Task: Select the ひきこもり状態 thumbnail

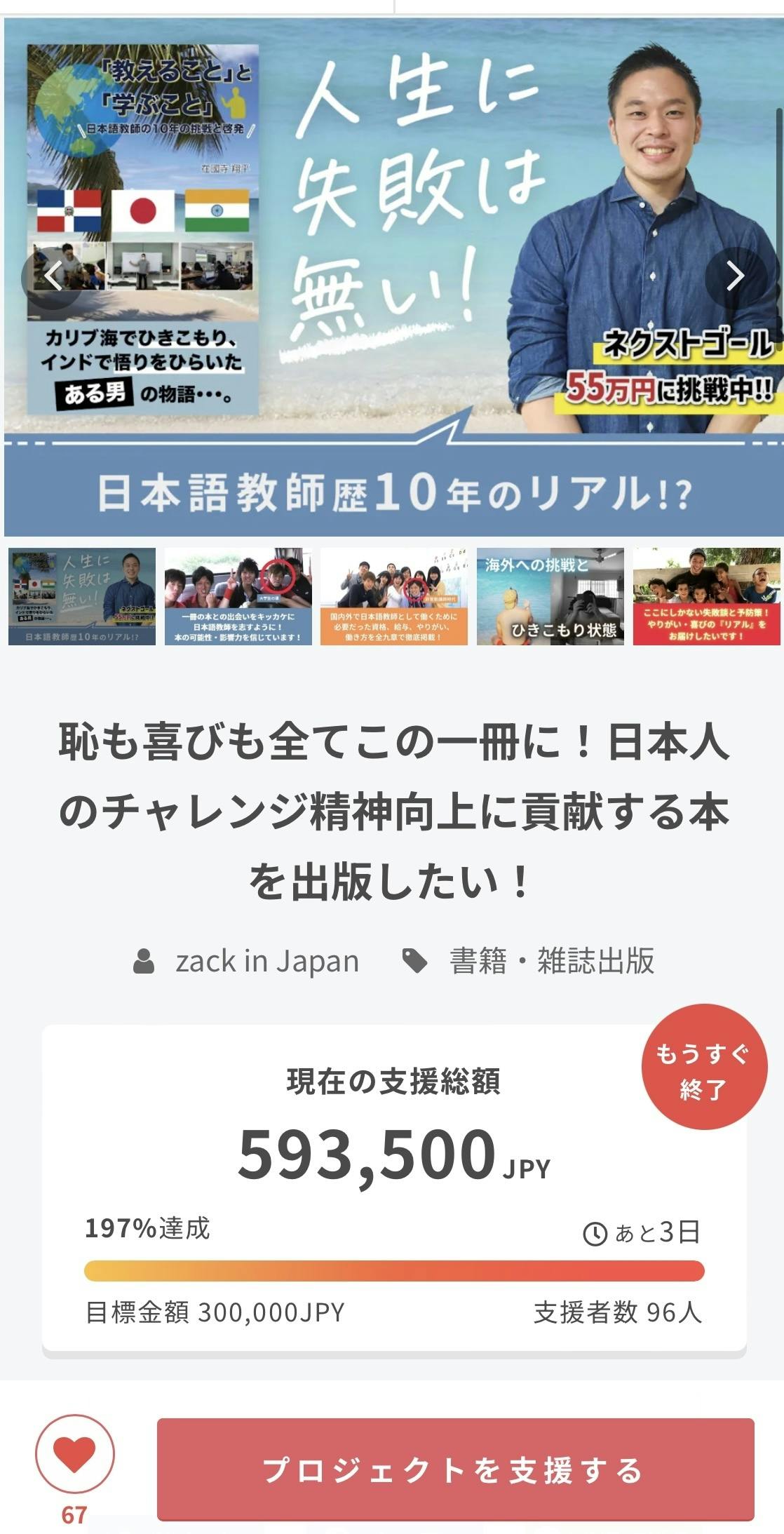Action: [550, 596]
